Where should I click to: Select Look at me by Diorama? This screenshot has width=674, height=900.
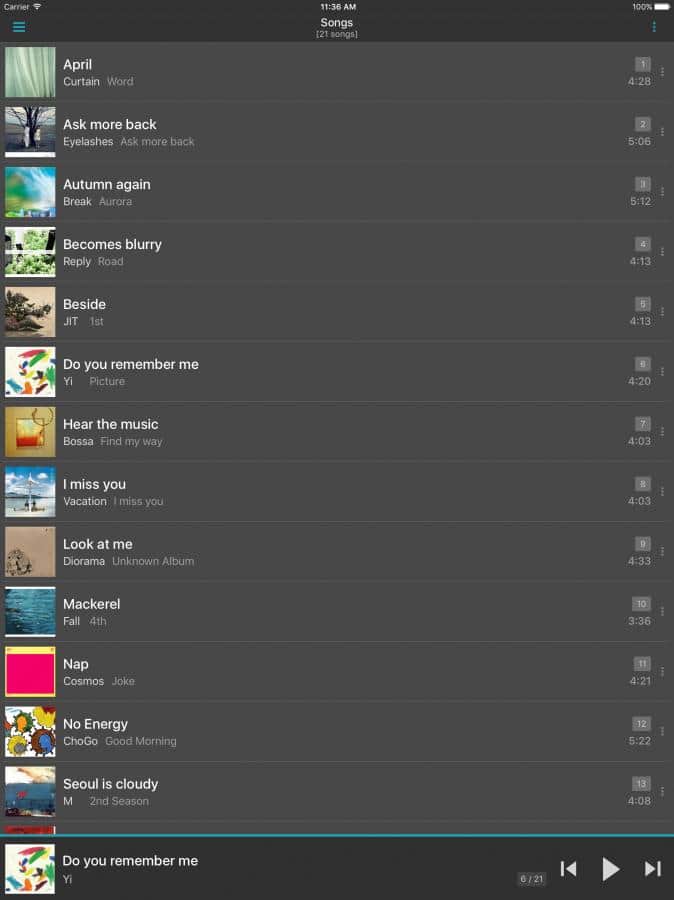pyautogui.click(x=300, y=552)
